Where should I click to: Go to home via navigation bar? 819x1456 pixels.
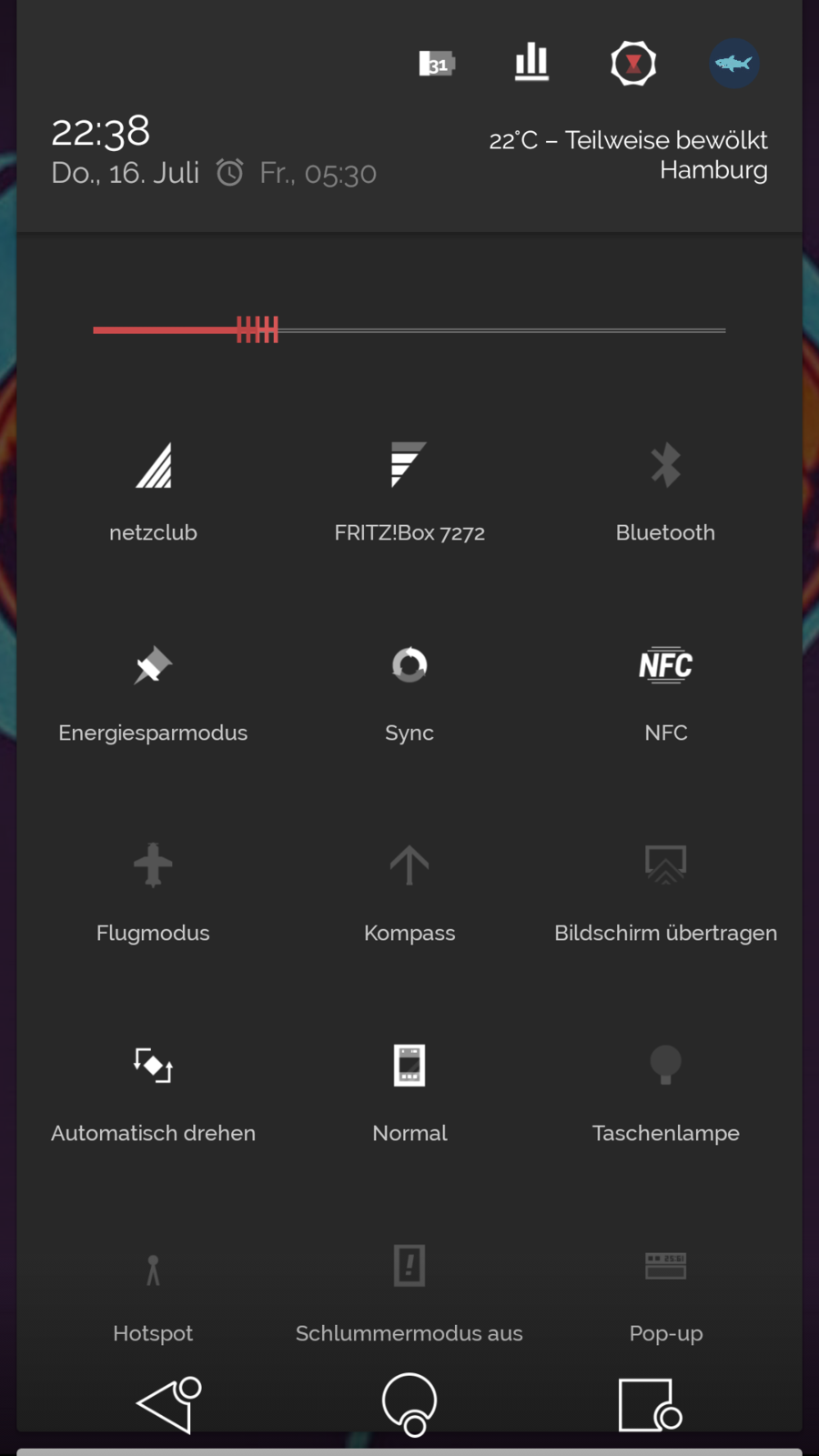pos(409,1403)
